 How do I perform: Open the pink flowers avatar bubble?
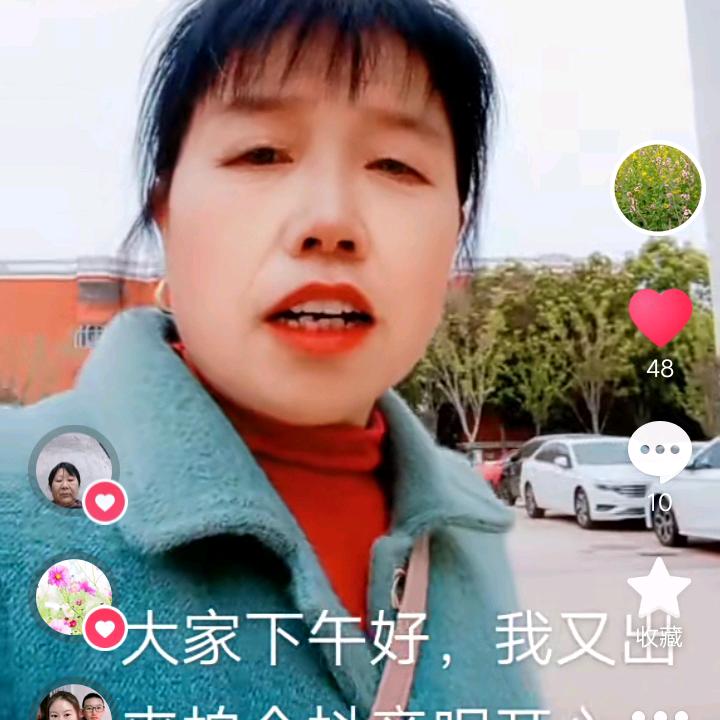pos(73,597)
